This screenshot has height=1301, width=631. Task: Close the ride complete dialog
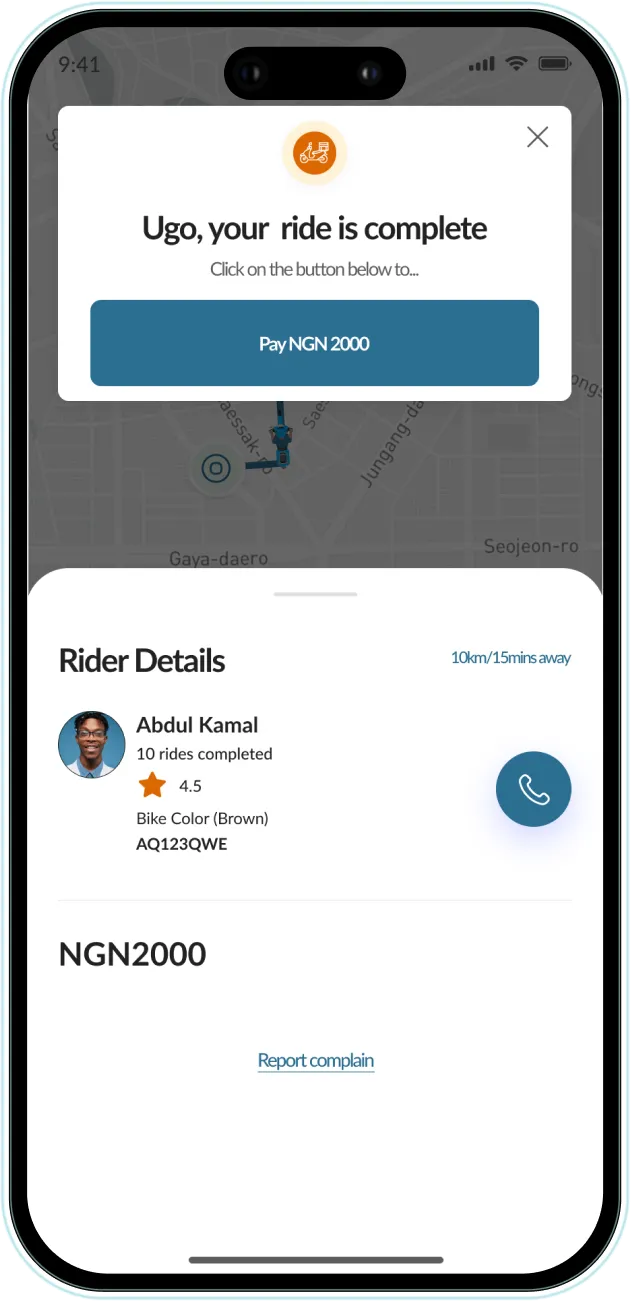click(538, 138)
